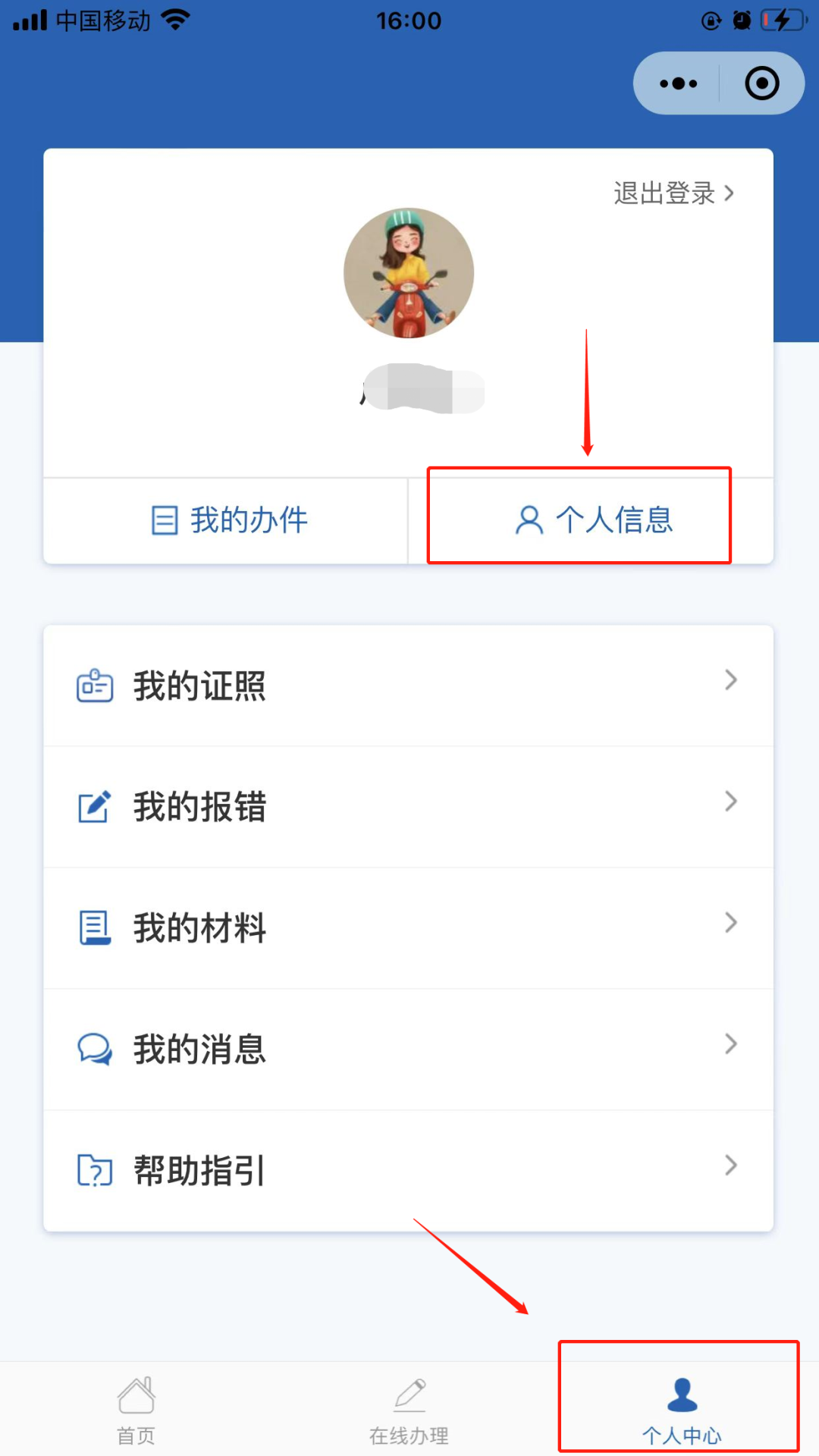
Task: Close the mini program with the circle button
Action: click(761, 83)
